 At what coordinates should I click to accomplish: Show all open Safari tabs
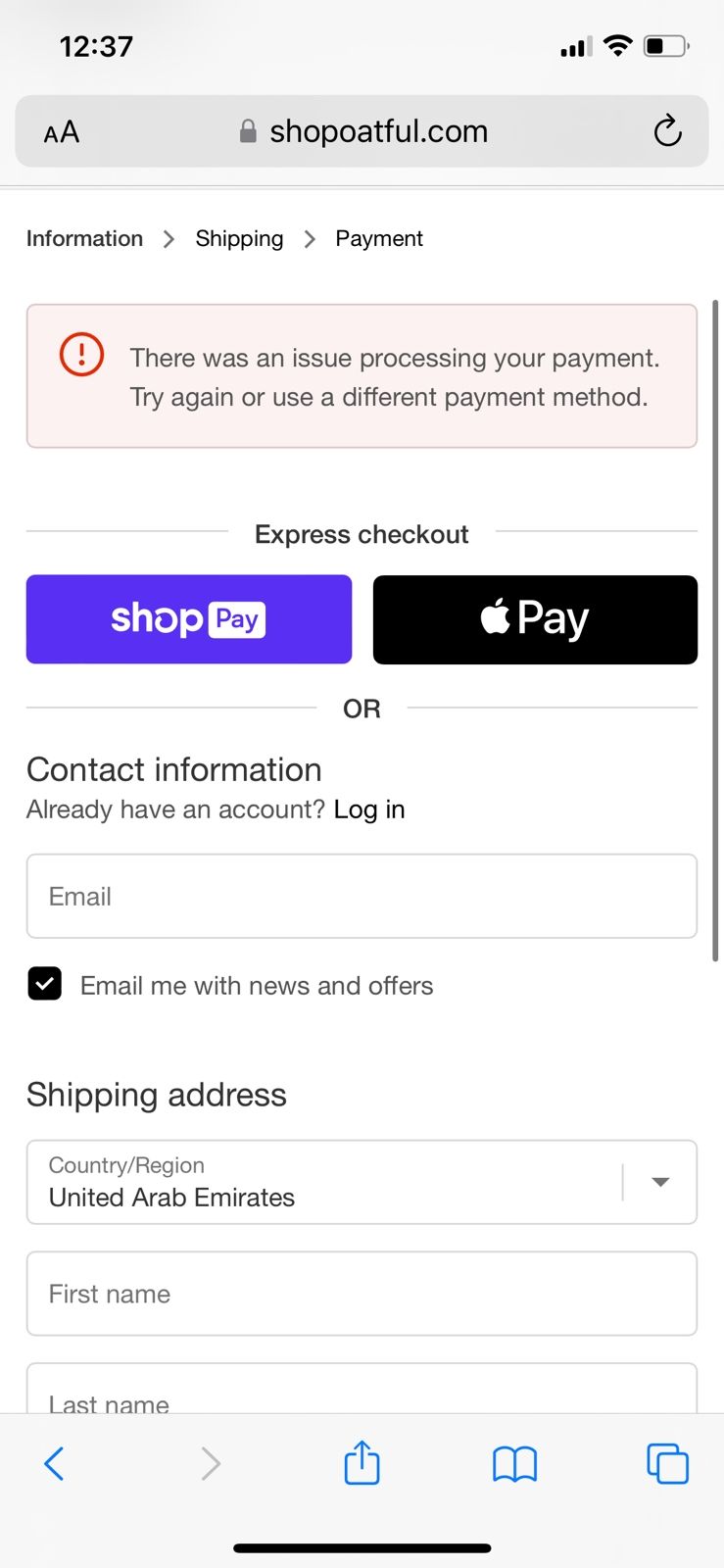[667, 1464]
